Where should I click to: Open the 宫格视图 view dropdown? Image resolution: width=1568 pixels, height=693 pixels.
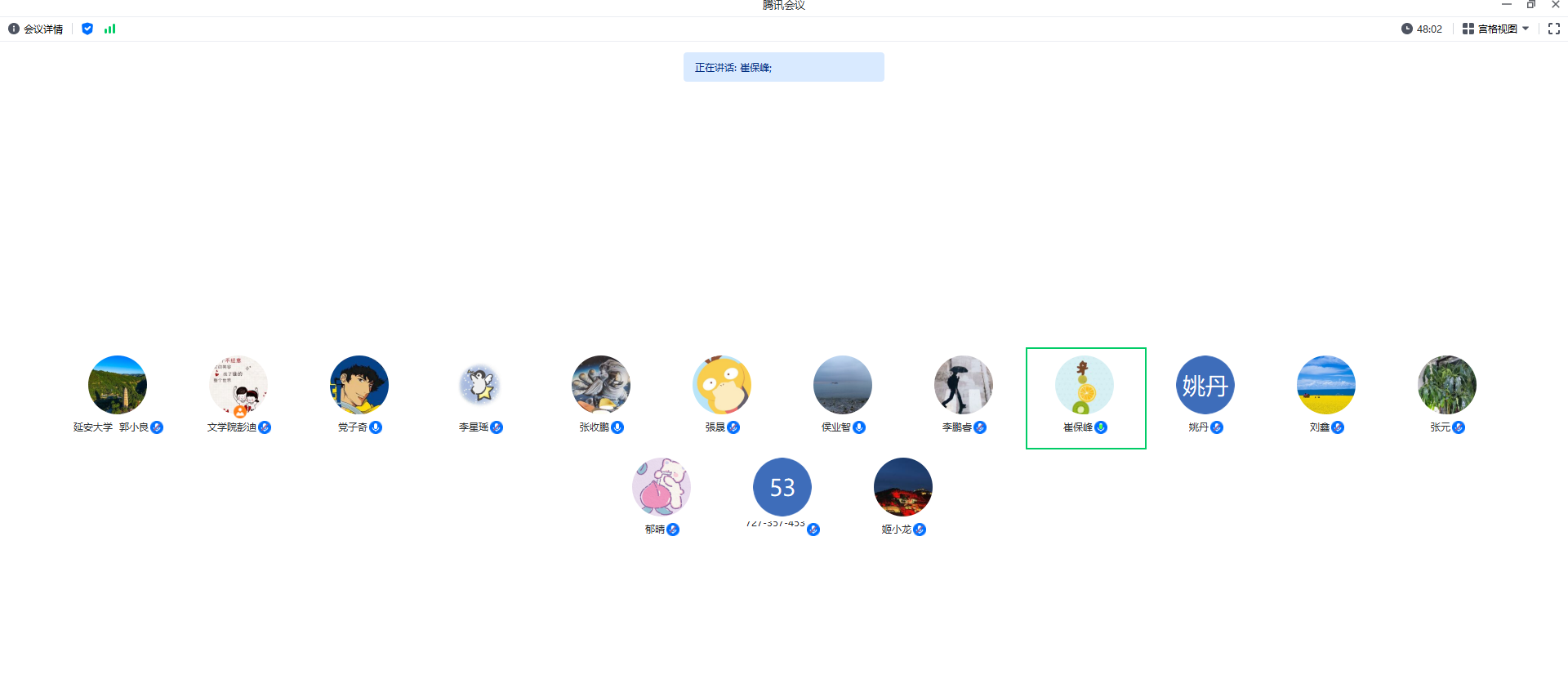click(1496, 29)
